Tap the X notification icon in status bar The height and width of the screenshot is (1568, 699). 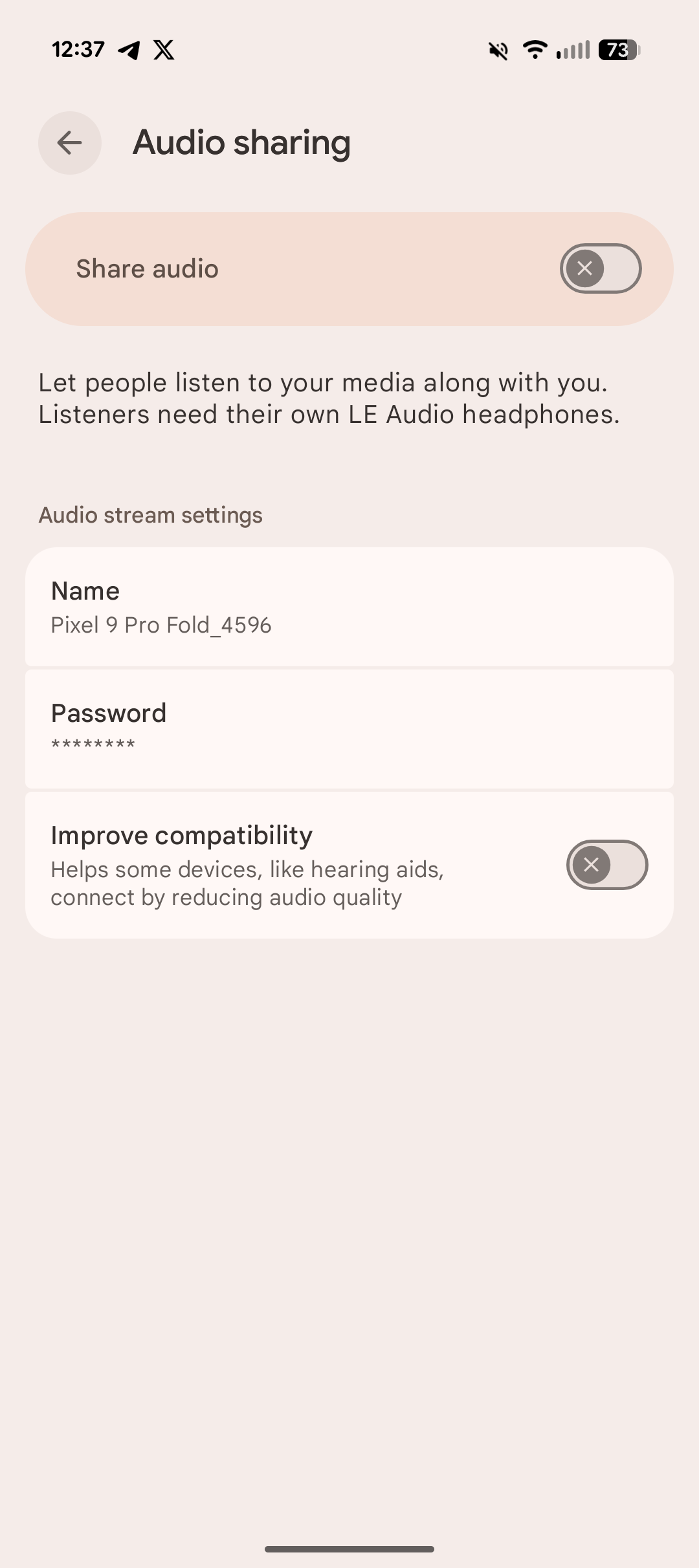pos(164,49)
